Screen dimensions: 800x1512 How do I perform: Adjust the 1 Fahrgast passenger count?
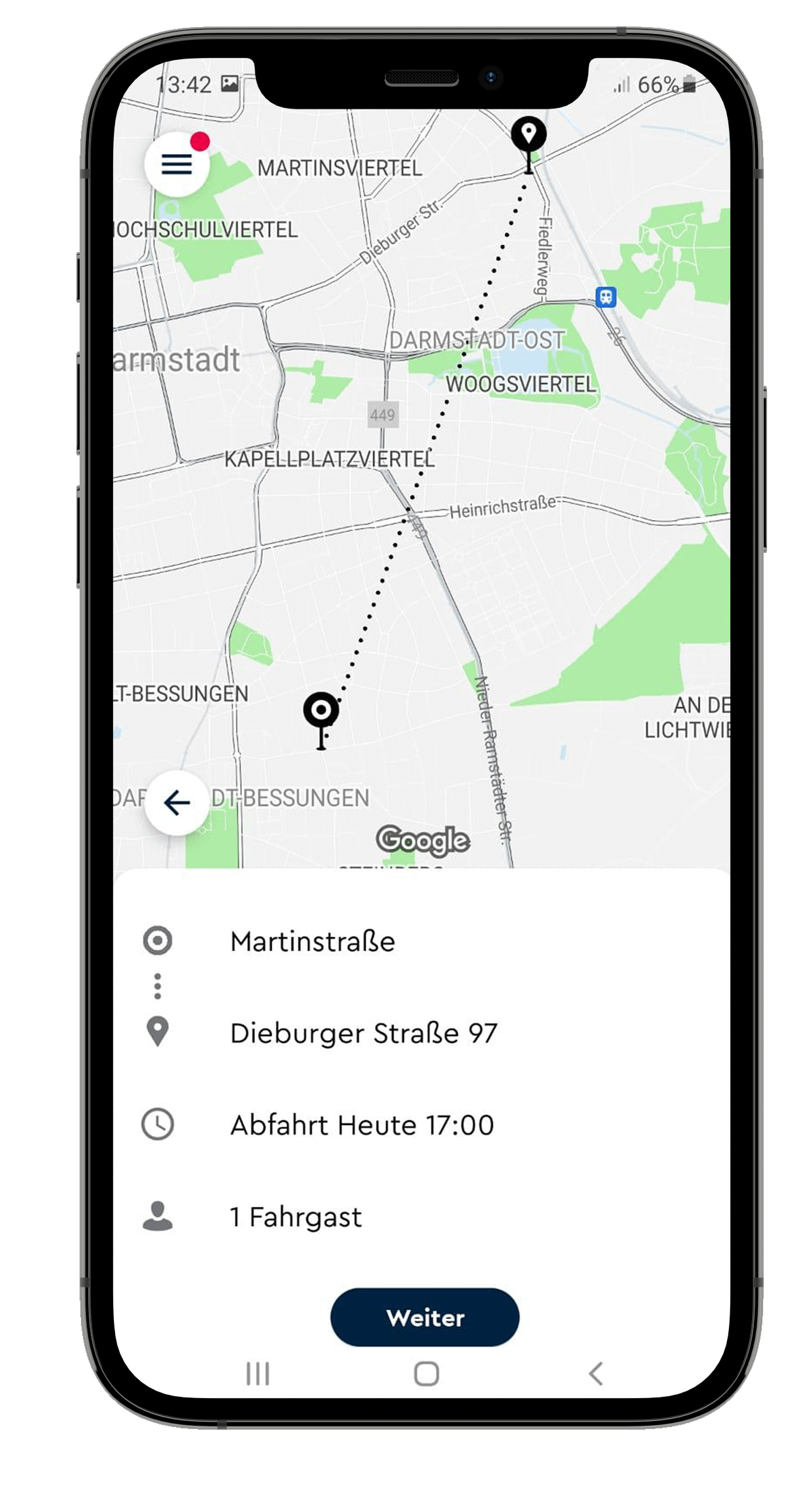pyautogui.click(x=295, y=1217)
